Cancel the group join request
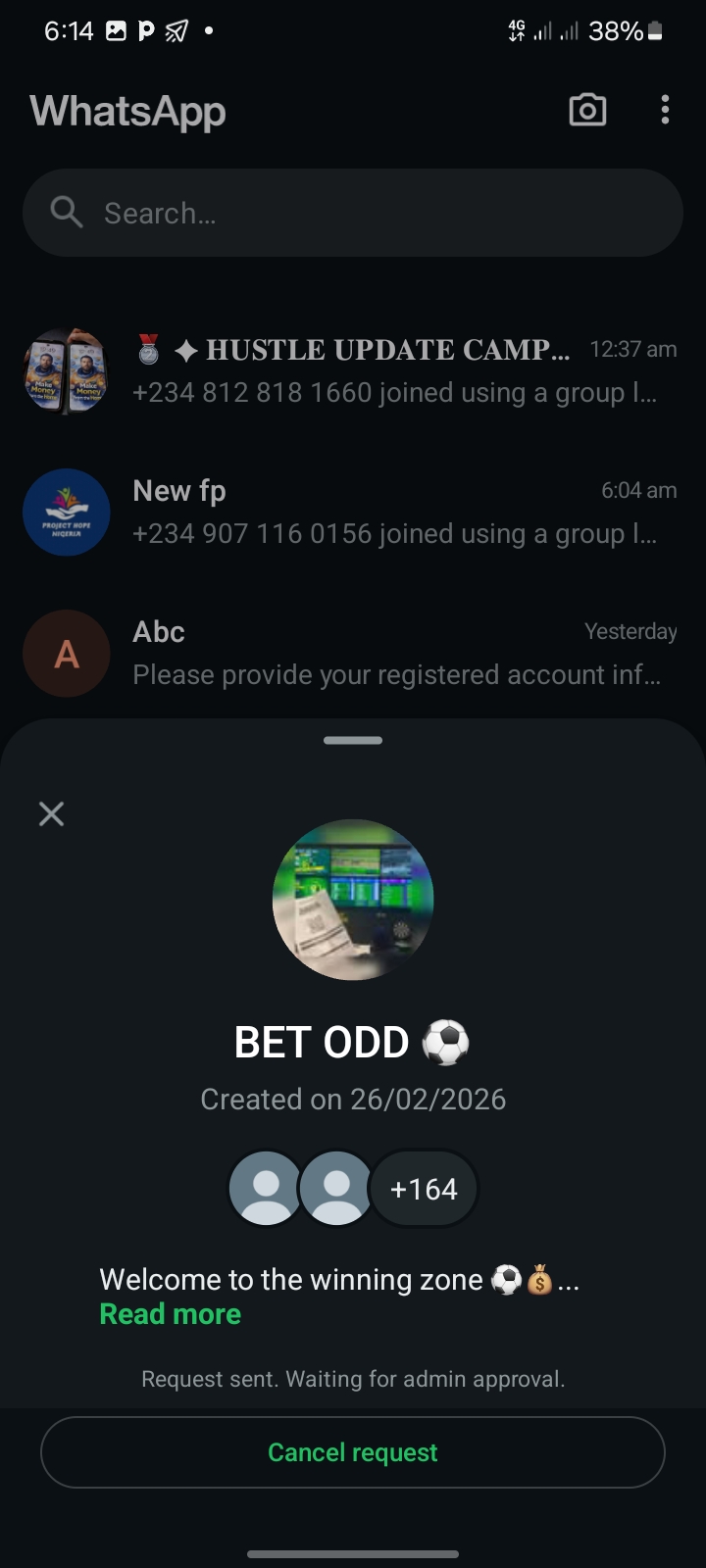 click(353, 1452)
